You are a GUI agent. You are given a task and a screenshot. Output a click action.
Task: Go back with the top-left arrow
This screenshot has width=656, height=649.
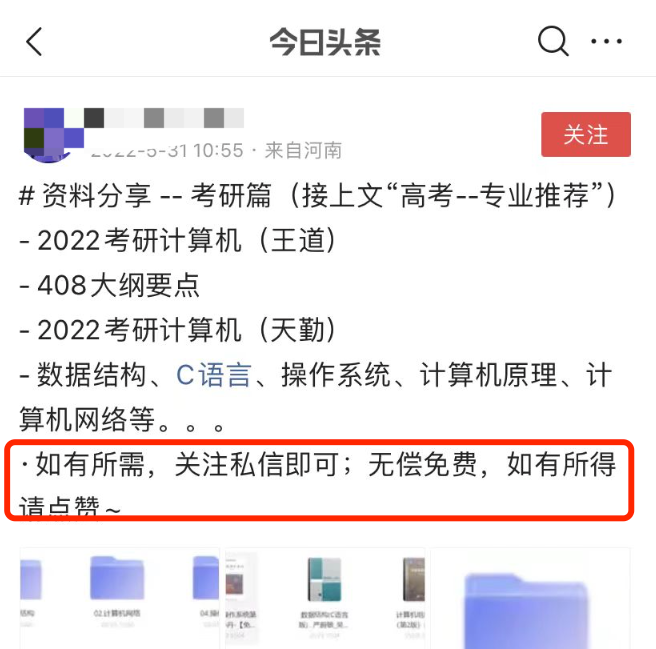point(35,42)
